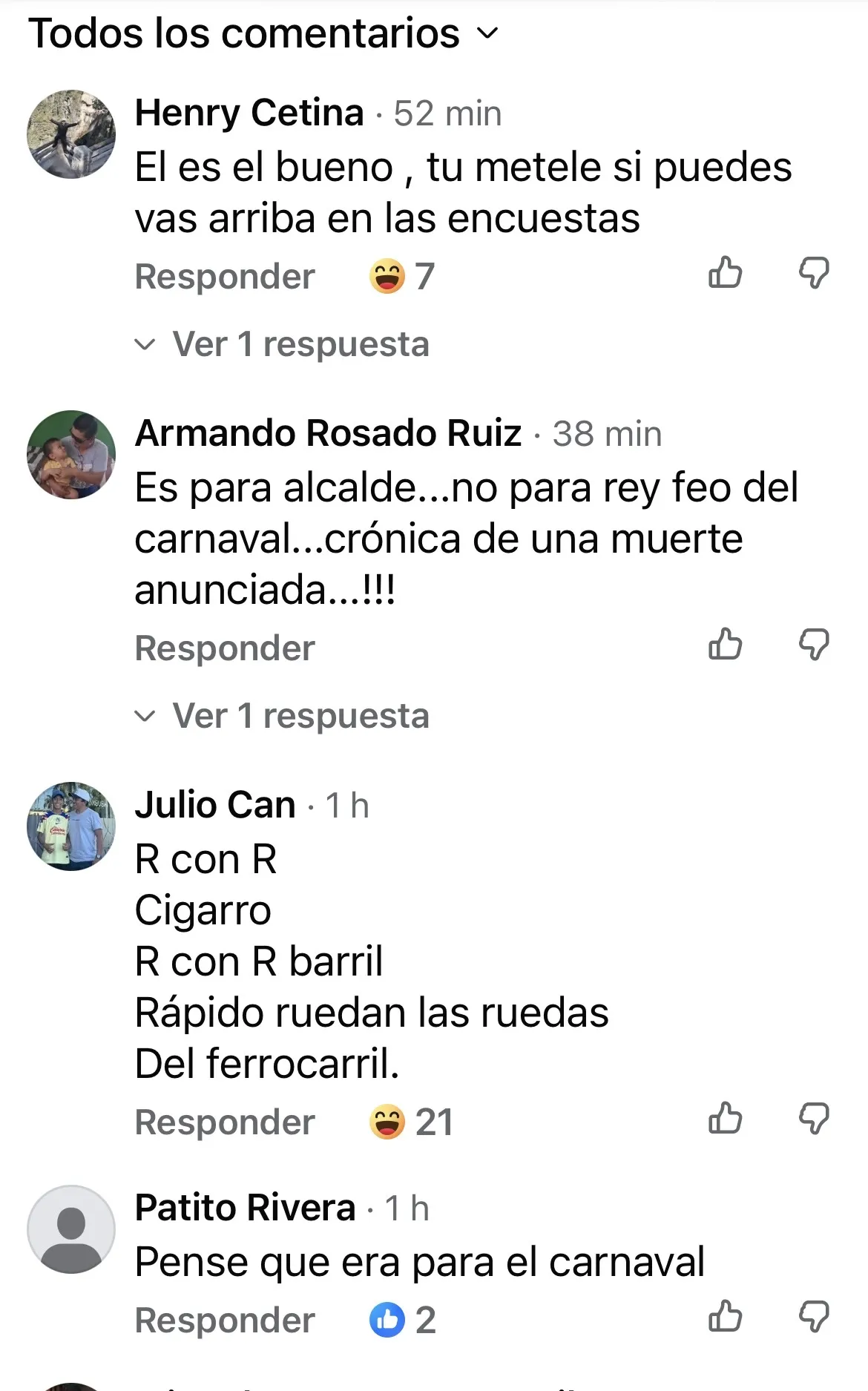Dislike Julio Can's comment
Image resolution: width=868 pixels, height=1391 pixels.
tap(814, 1118)
